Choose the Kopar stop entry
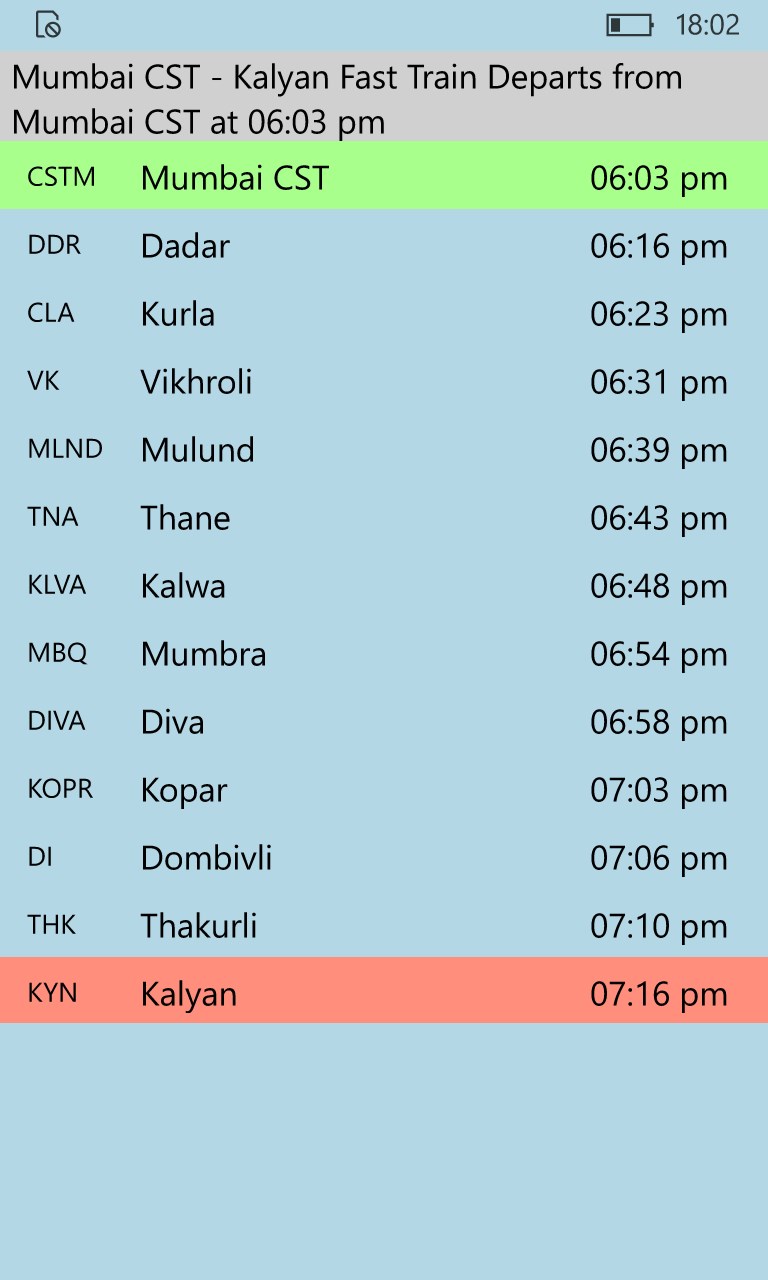 (384, 790)
